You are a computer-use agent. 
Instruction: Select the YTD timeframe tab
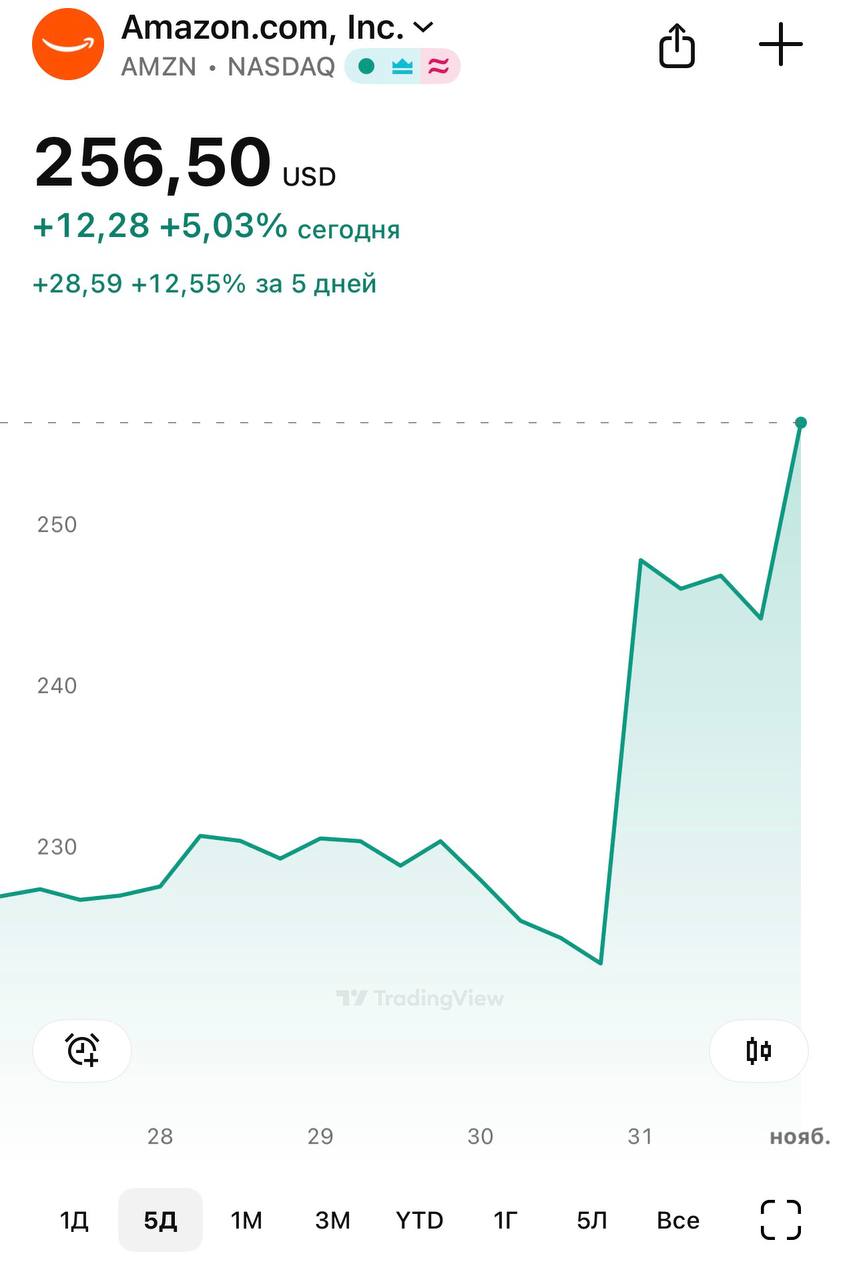pyautogui.click(x=419, y=1220)
